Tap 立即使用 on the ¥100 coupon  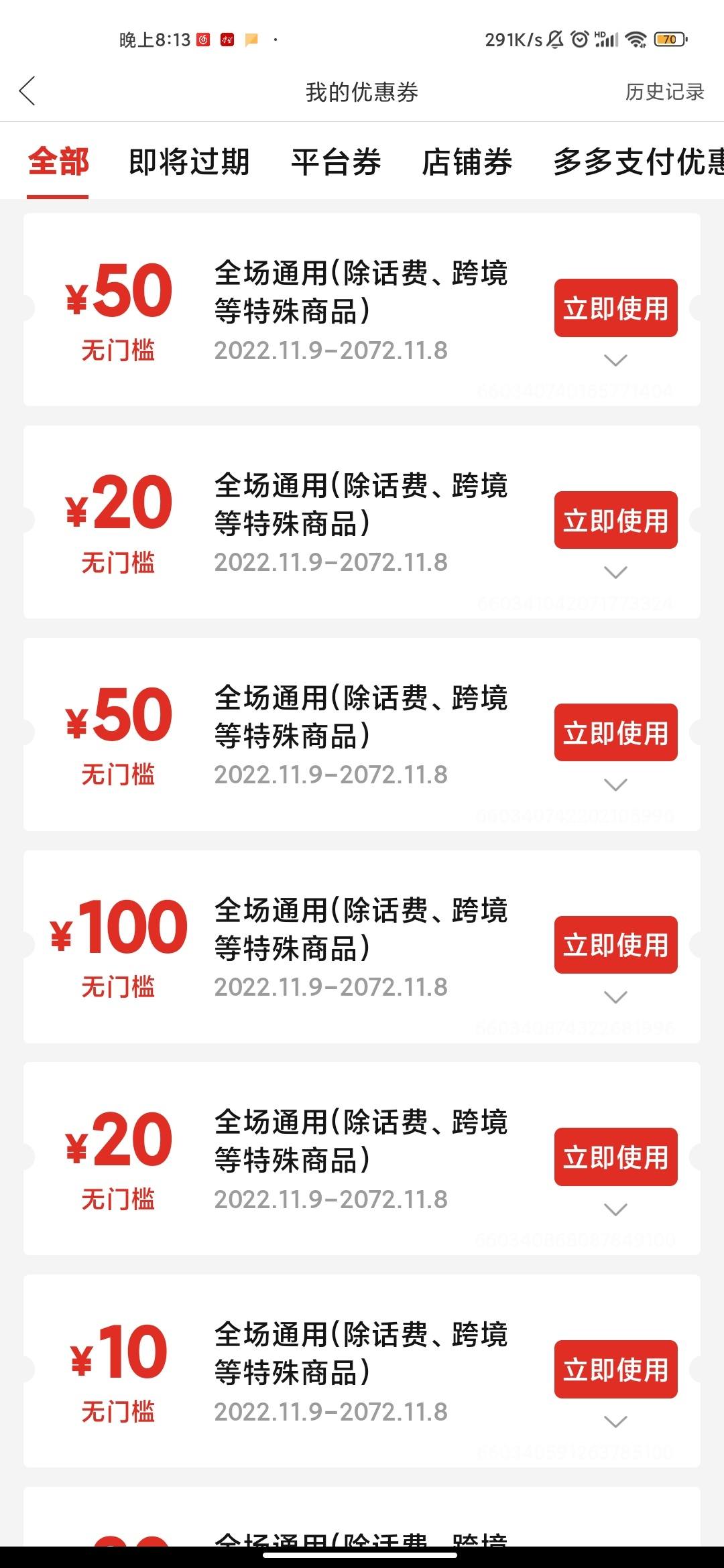pyautogui.click(x=615, y=945)
